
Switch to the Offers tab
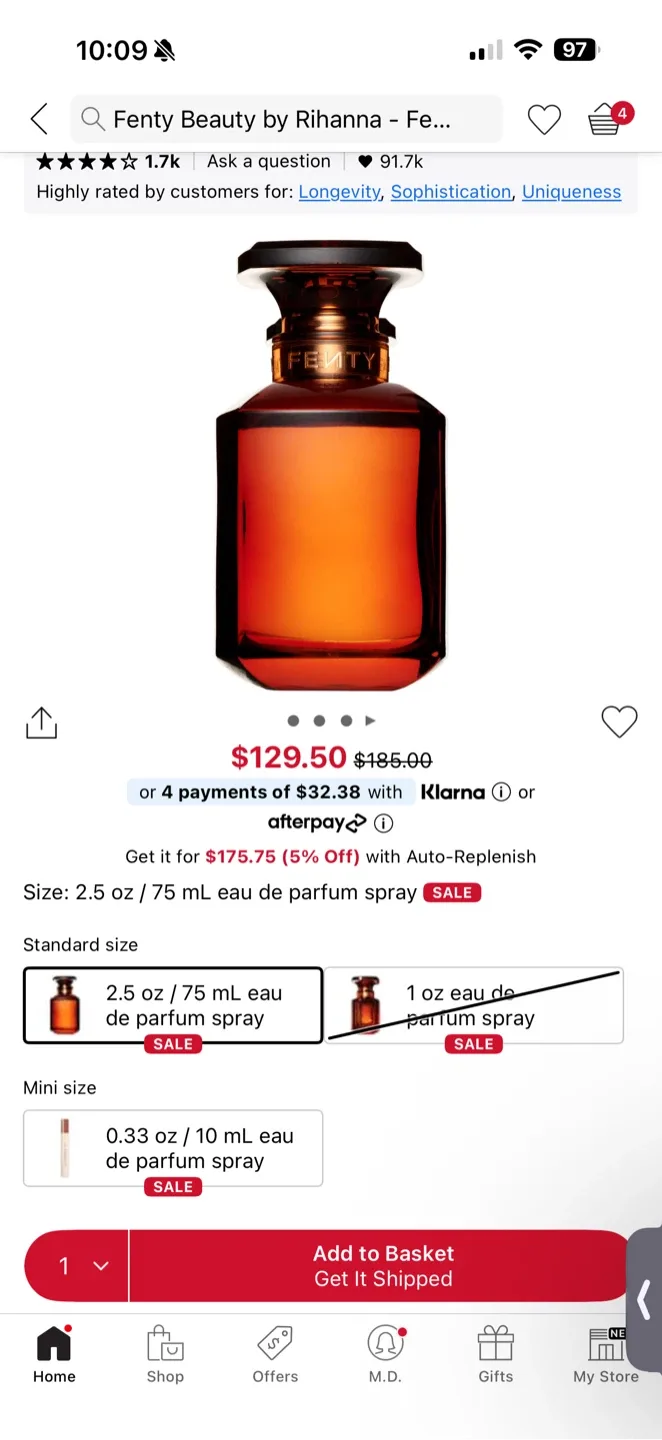pos(275,1354)
